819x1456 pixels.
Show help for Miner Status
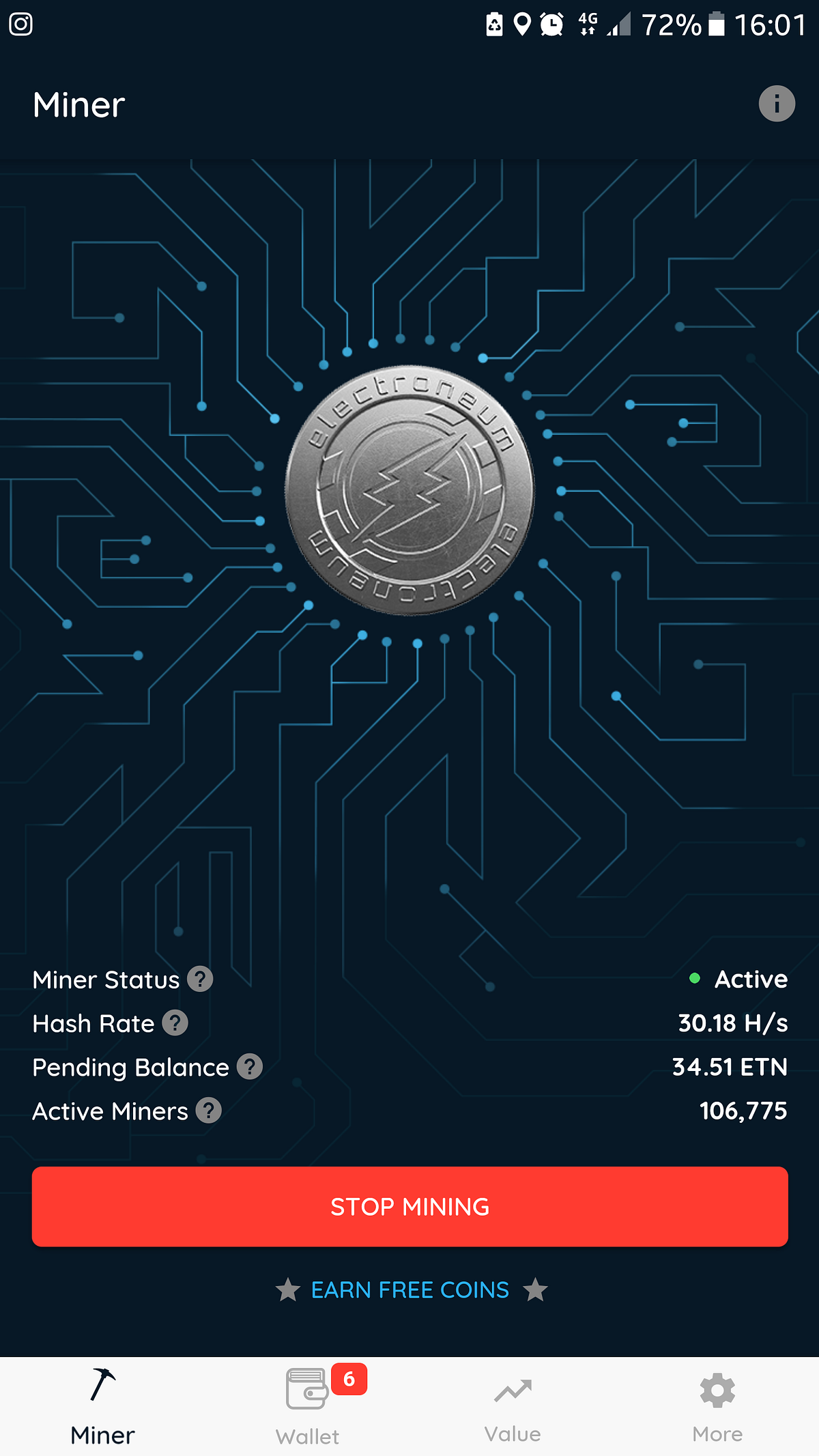200,979
